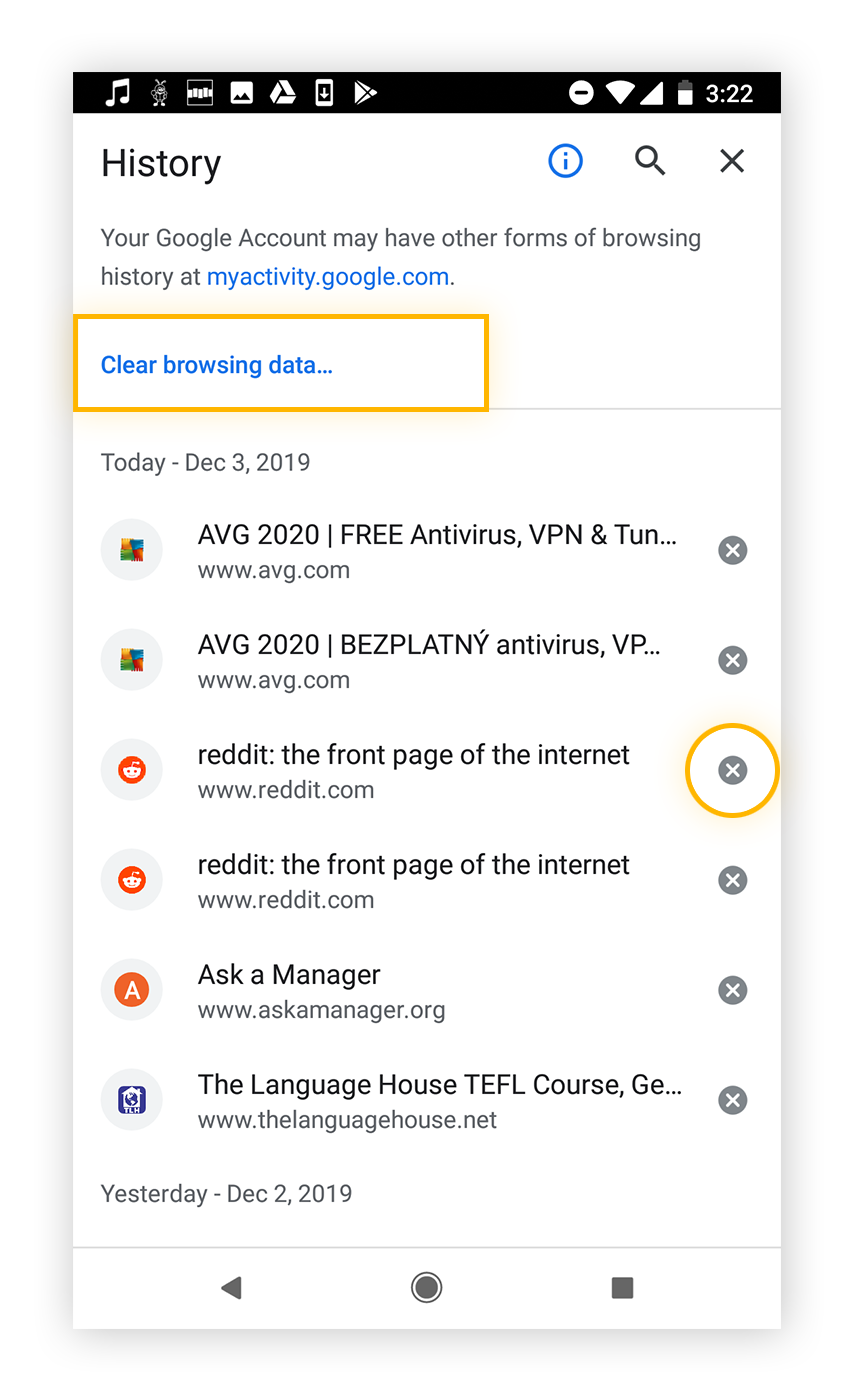Delete the AVG BEZPLATNÝ antivirus entry

point(732,660)
